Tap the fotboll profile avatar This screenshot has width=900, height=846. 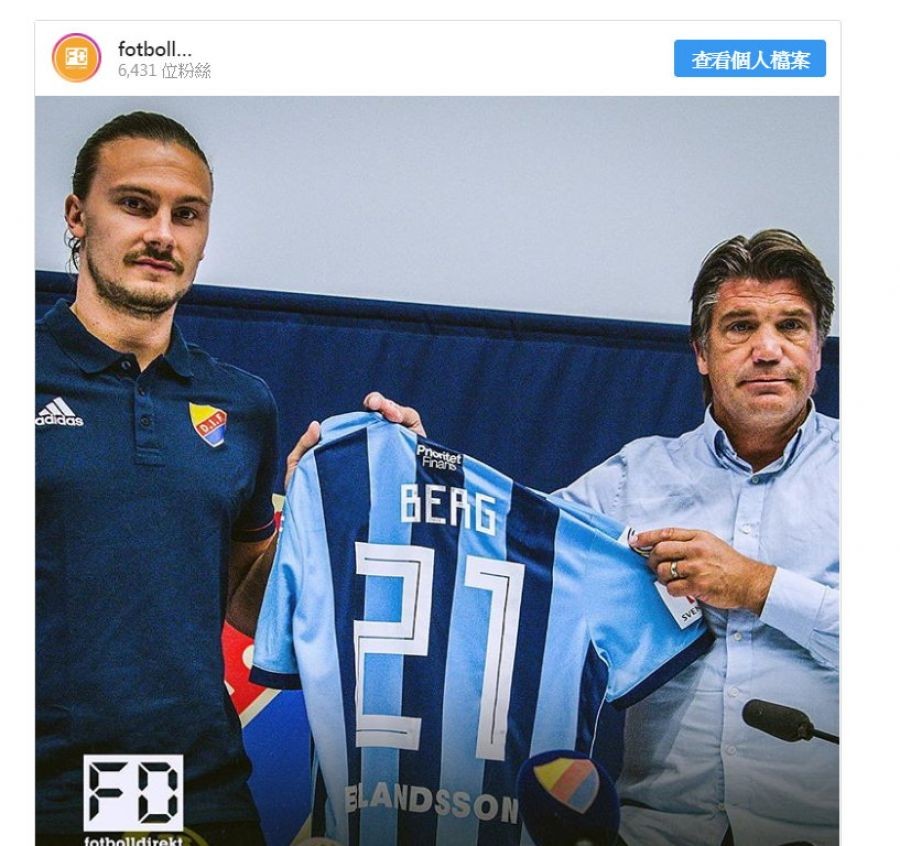pyautogui.click(x=77, y=58)
